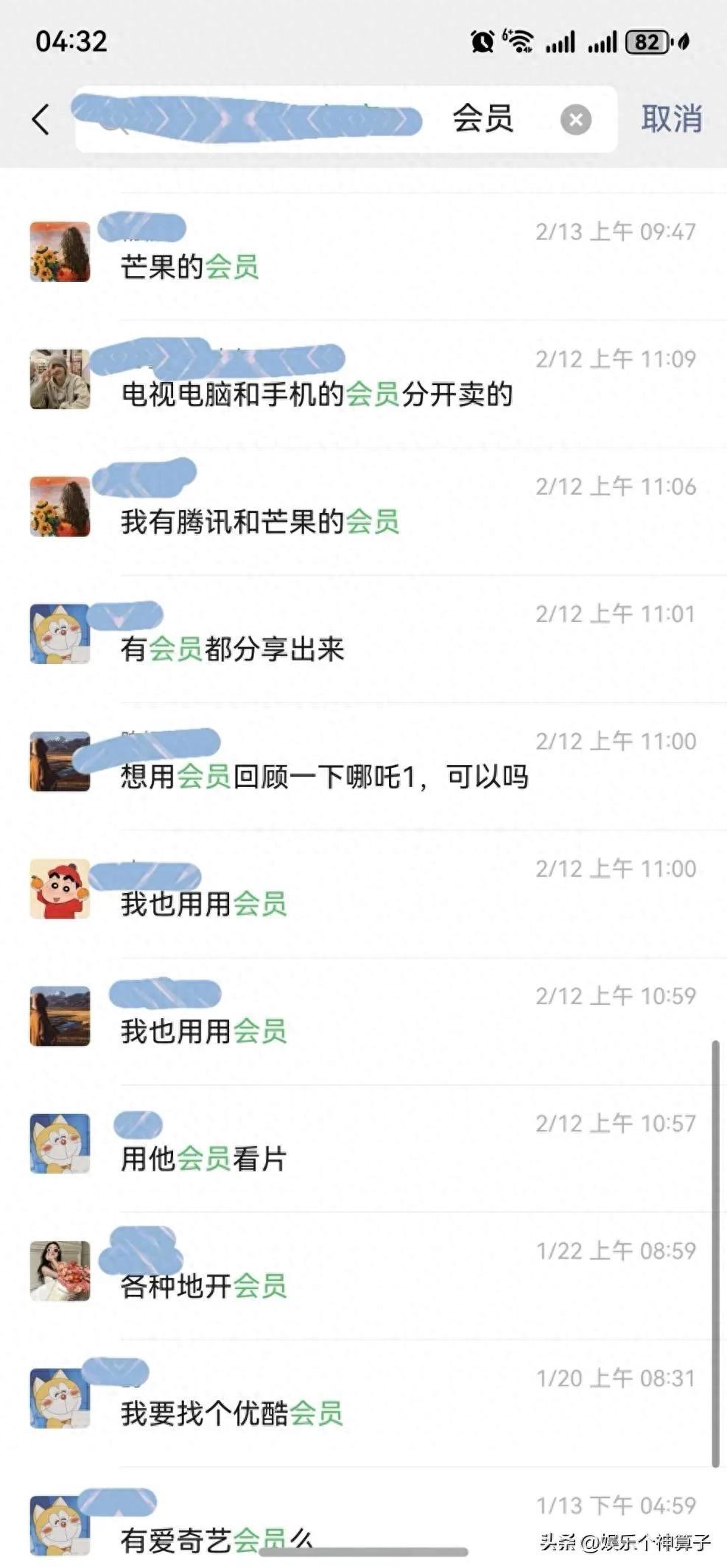Viewport: 727px width, 1568px height.
Task: Tap 取消 to cancel the search
Action: 670,119
